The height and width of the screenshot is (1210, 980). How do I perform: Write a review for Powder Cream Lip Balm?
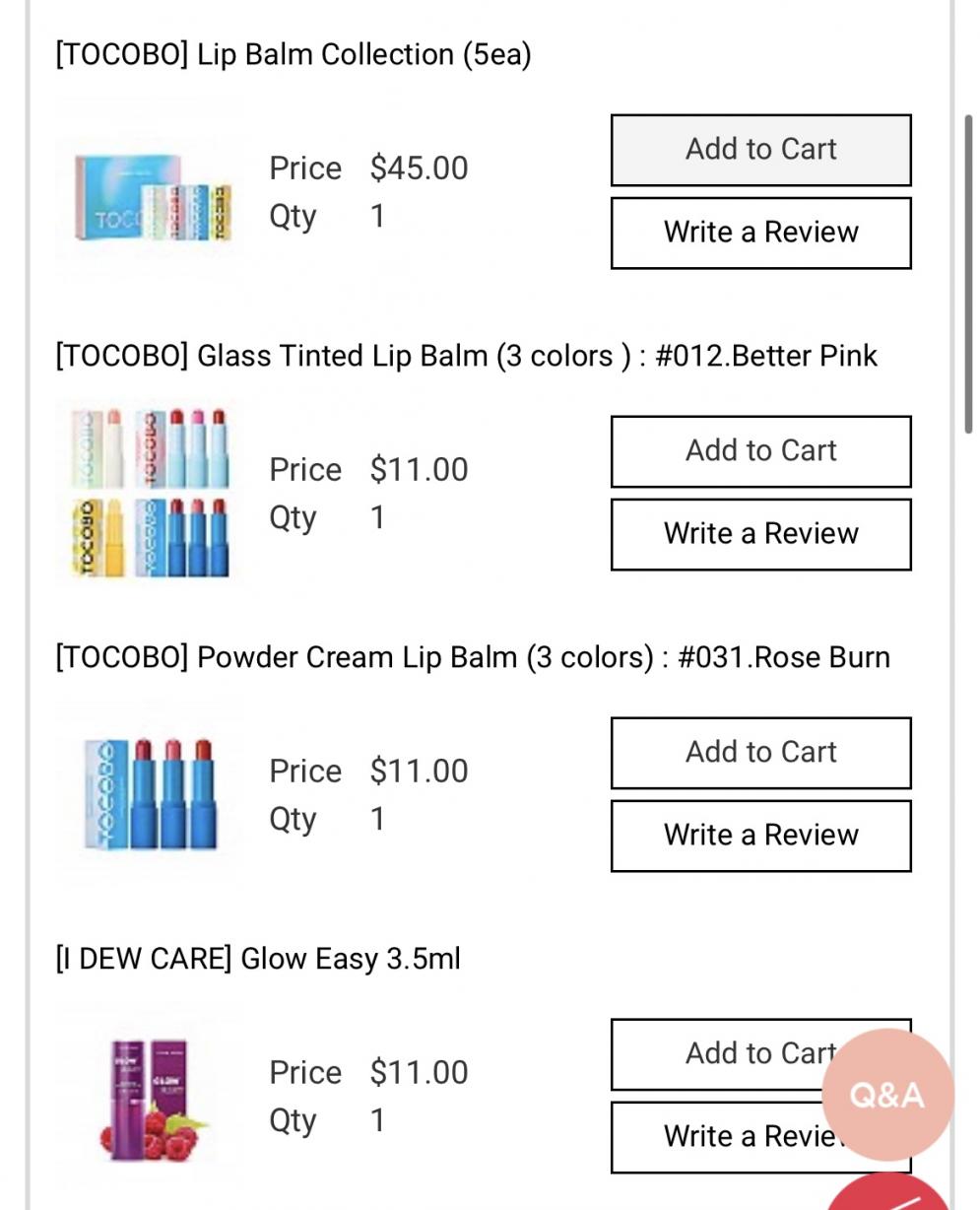coord(760,836)
